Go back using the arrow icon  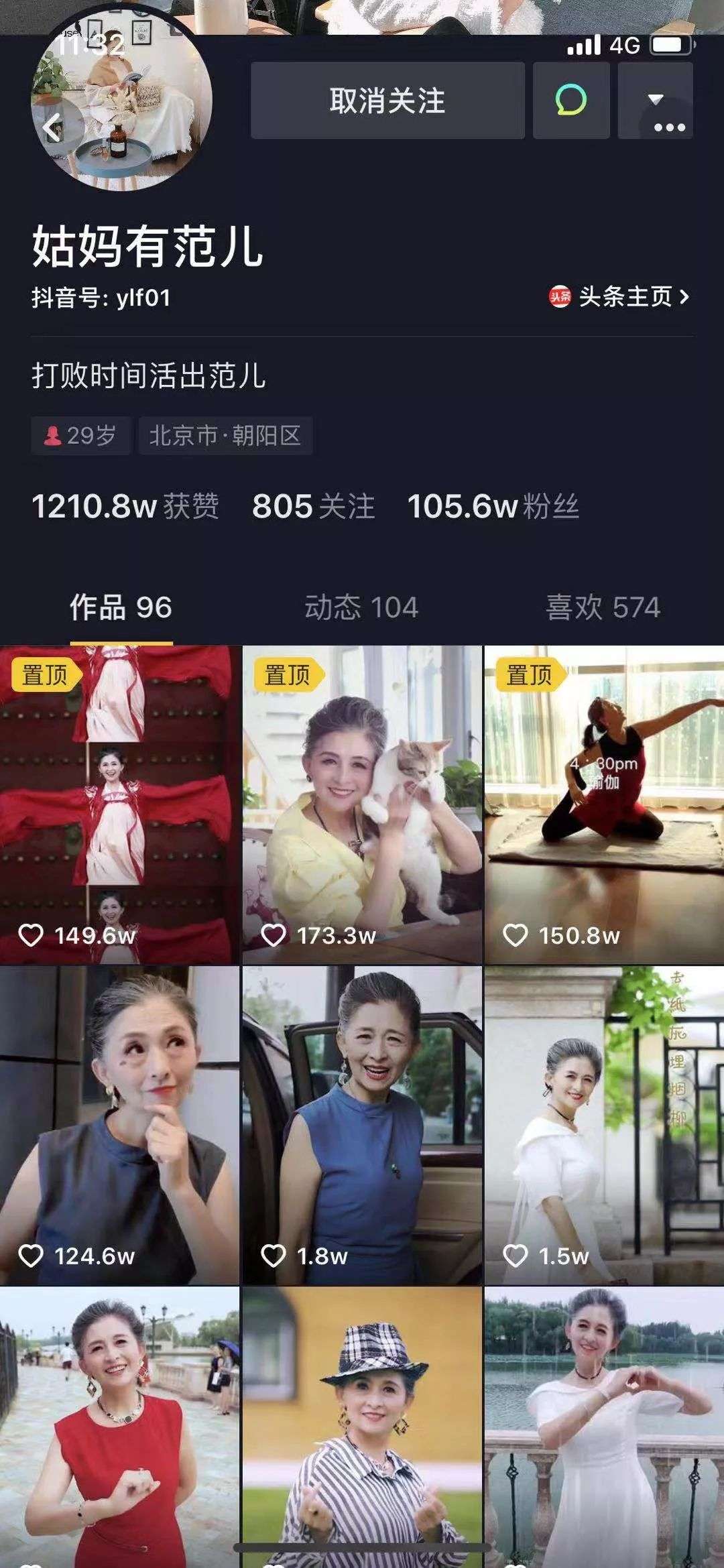click(x=53, y=127)
